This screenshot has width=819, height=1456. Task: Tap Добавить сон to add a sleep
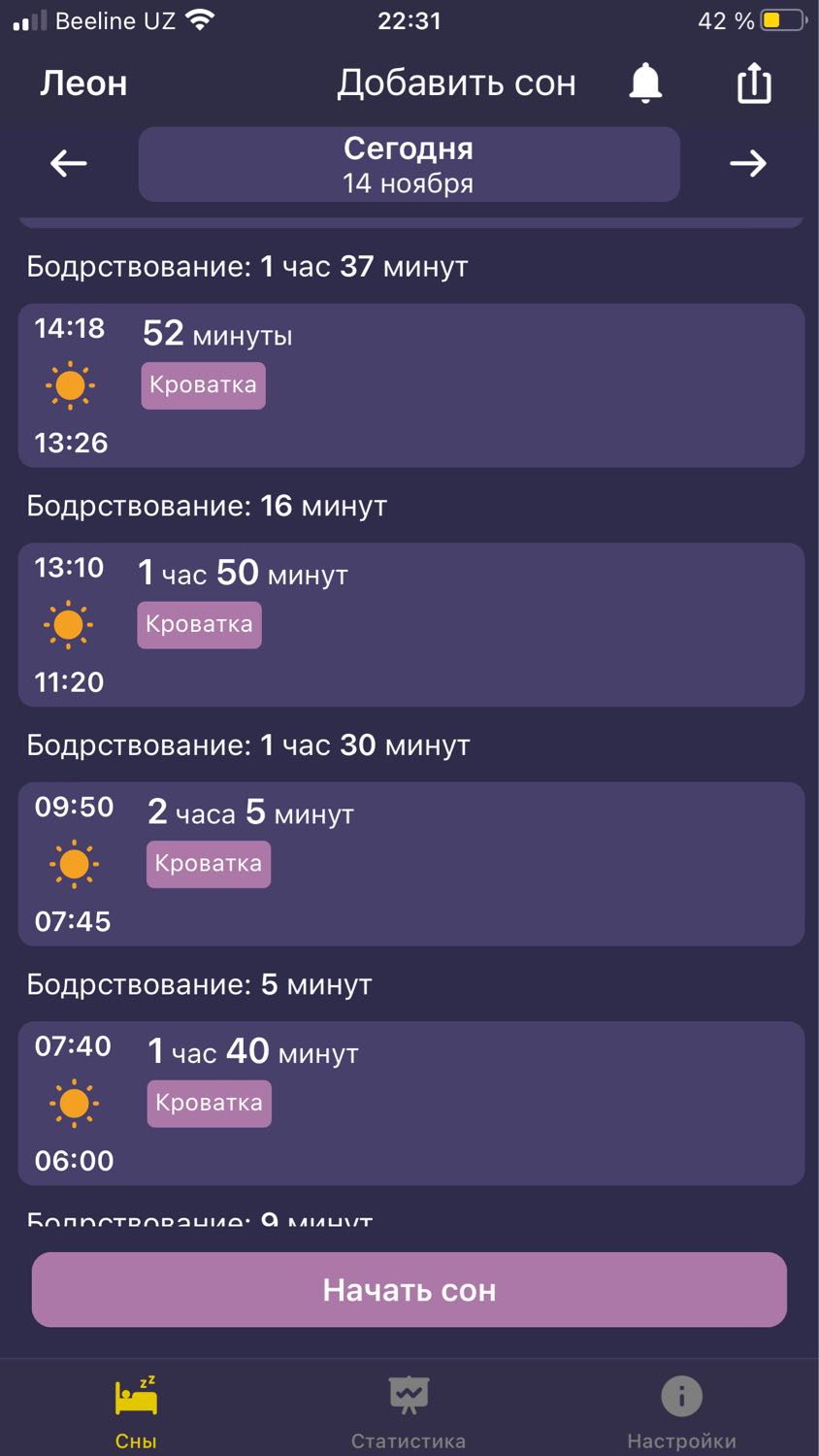(x=456, y=83)
